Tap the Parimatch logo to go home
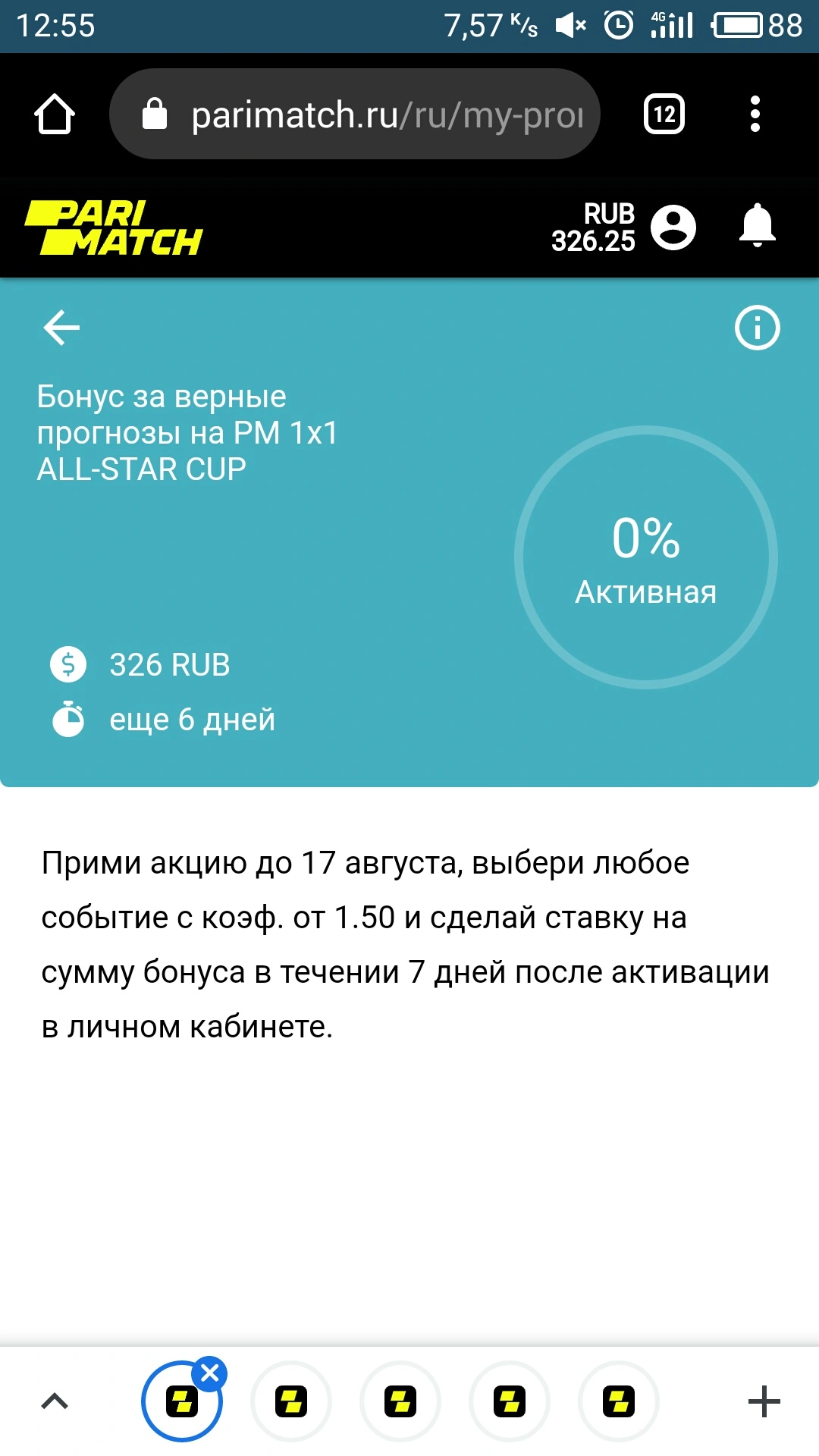The width and height of the screenshot is (819, 1456). (114, 227)
